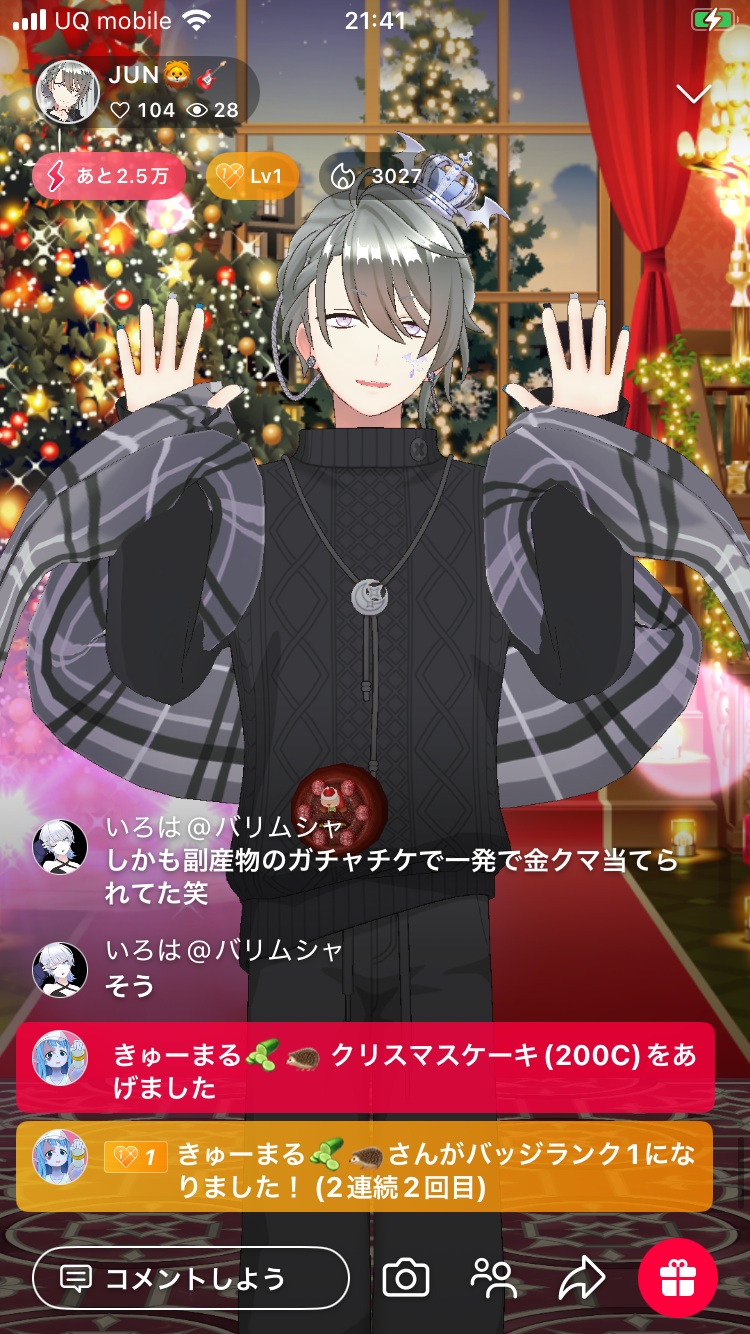Tap the Lv1 badge chip
Image resolution: width=750 pixels, height=1334 pixels.
click(x=253, y=178)
